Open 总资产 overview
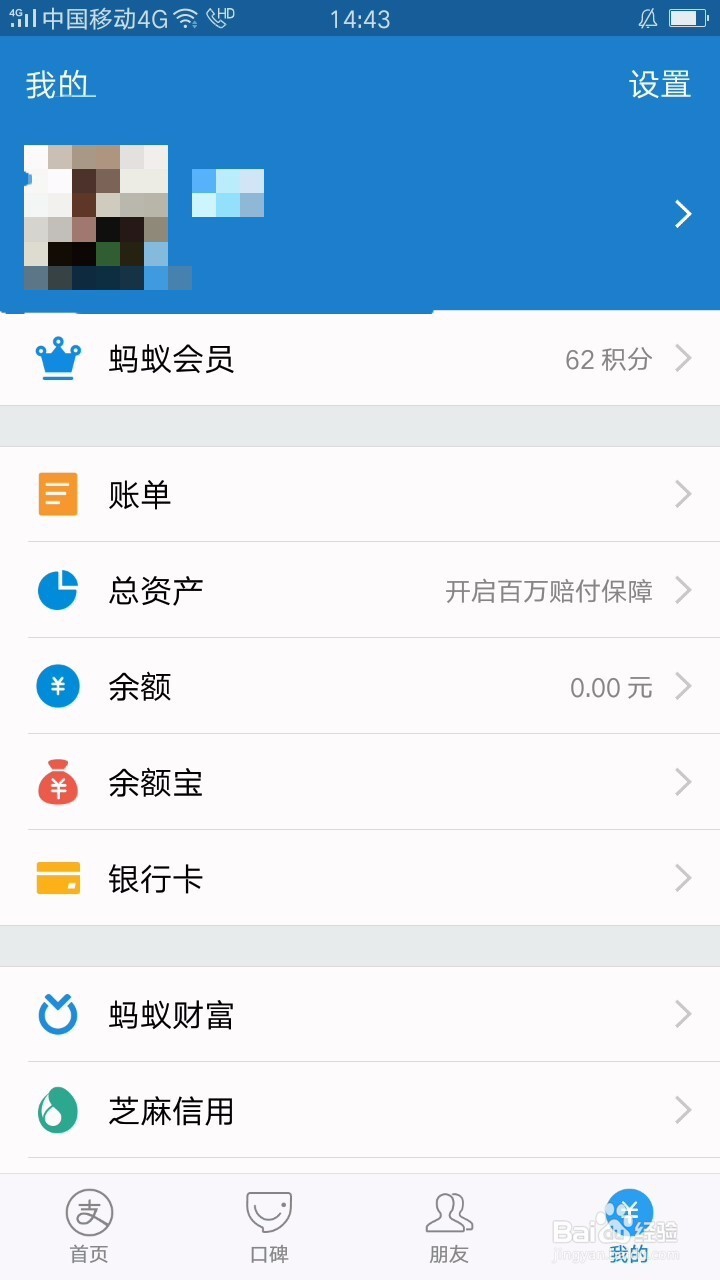Screen dimensions: 720x1280 [x=360, y=590]
